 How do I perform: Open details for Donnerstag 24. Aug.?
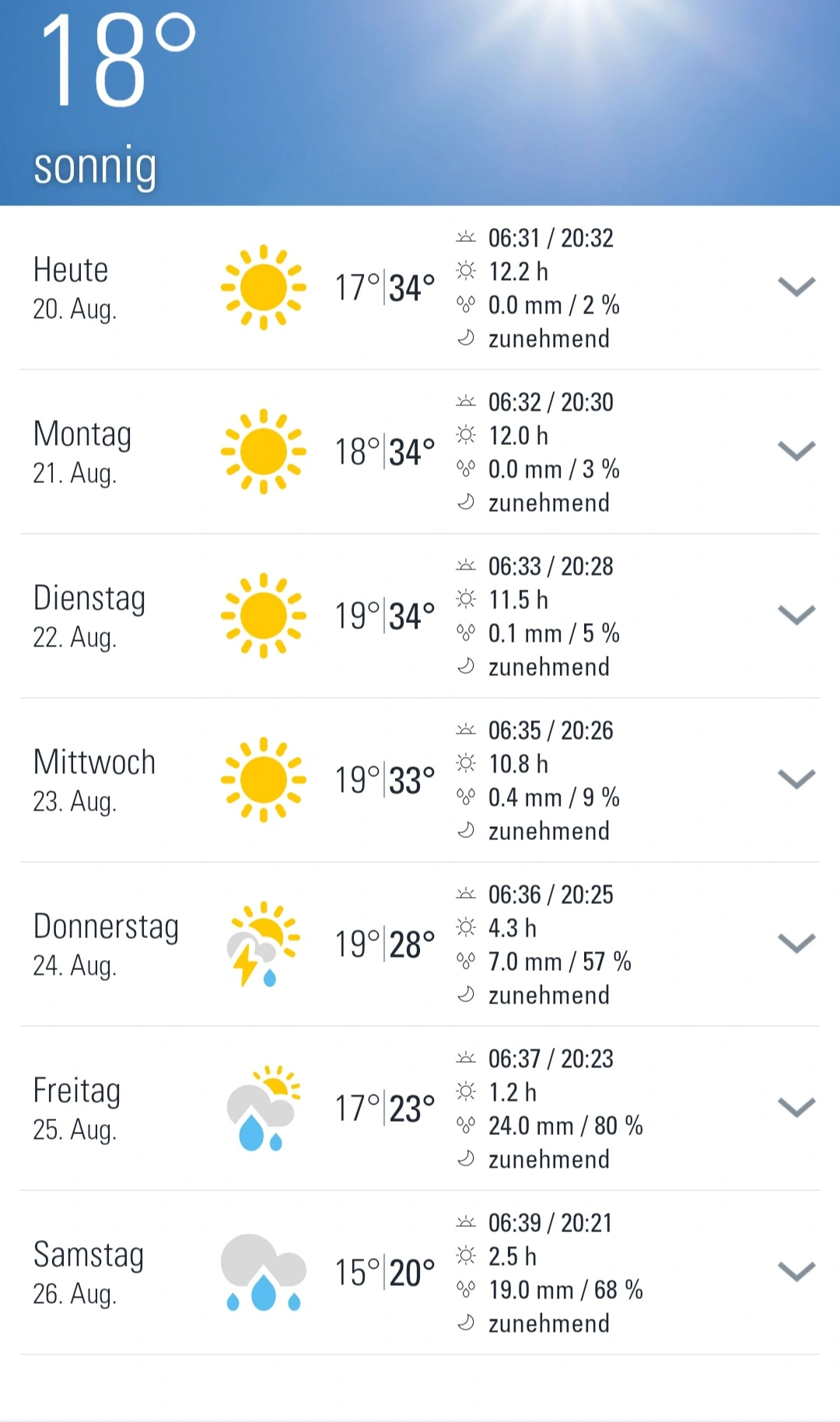tap(796, 944)
